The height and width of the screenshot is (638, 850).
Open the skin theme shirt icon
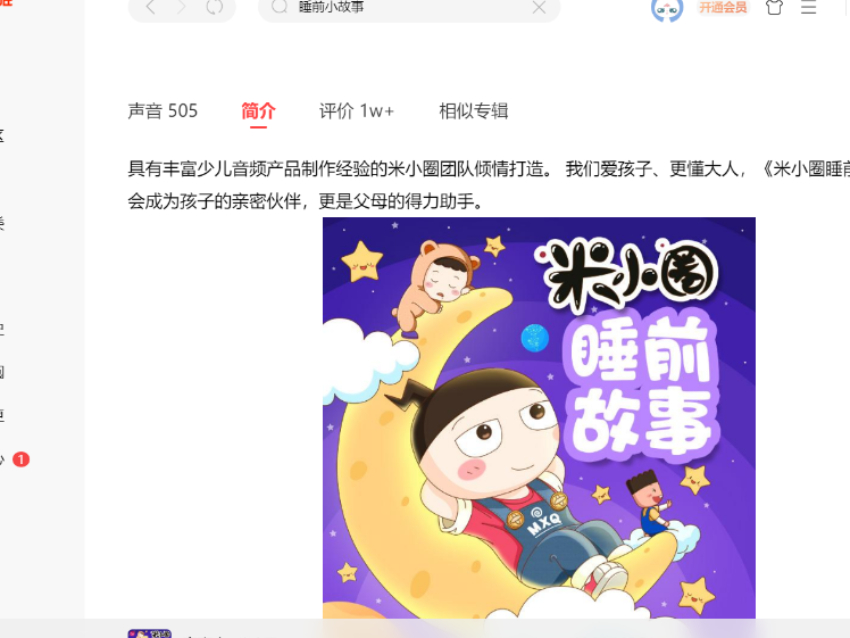coord(774,8)
